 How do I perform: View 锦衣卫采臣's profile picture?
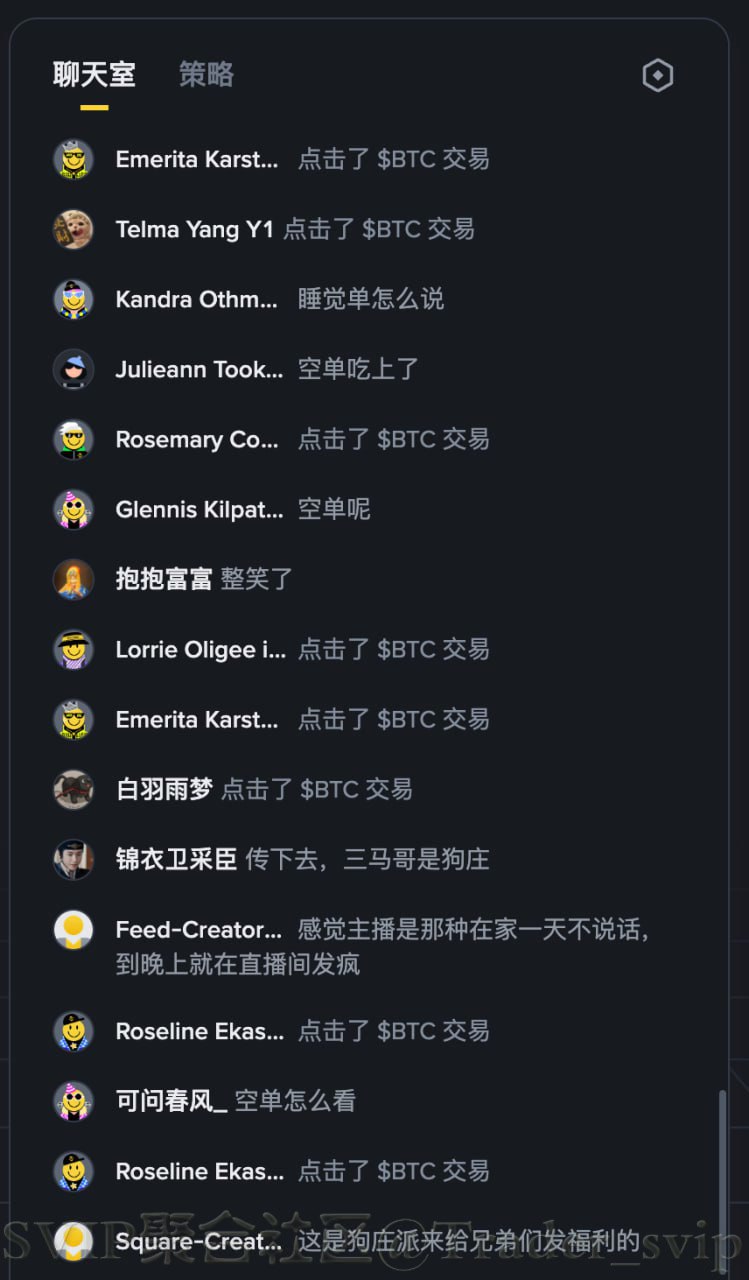click(x=73, y=859)
